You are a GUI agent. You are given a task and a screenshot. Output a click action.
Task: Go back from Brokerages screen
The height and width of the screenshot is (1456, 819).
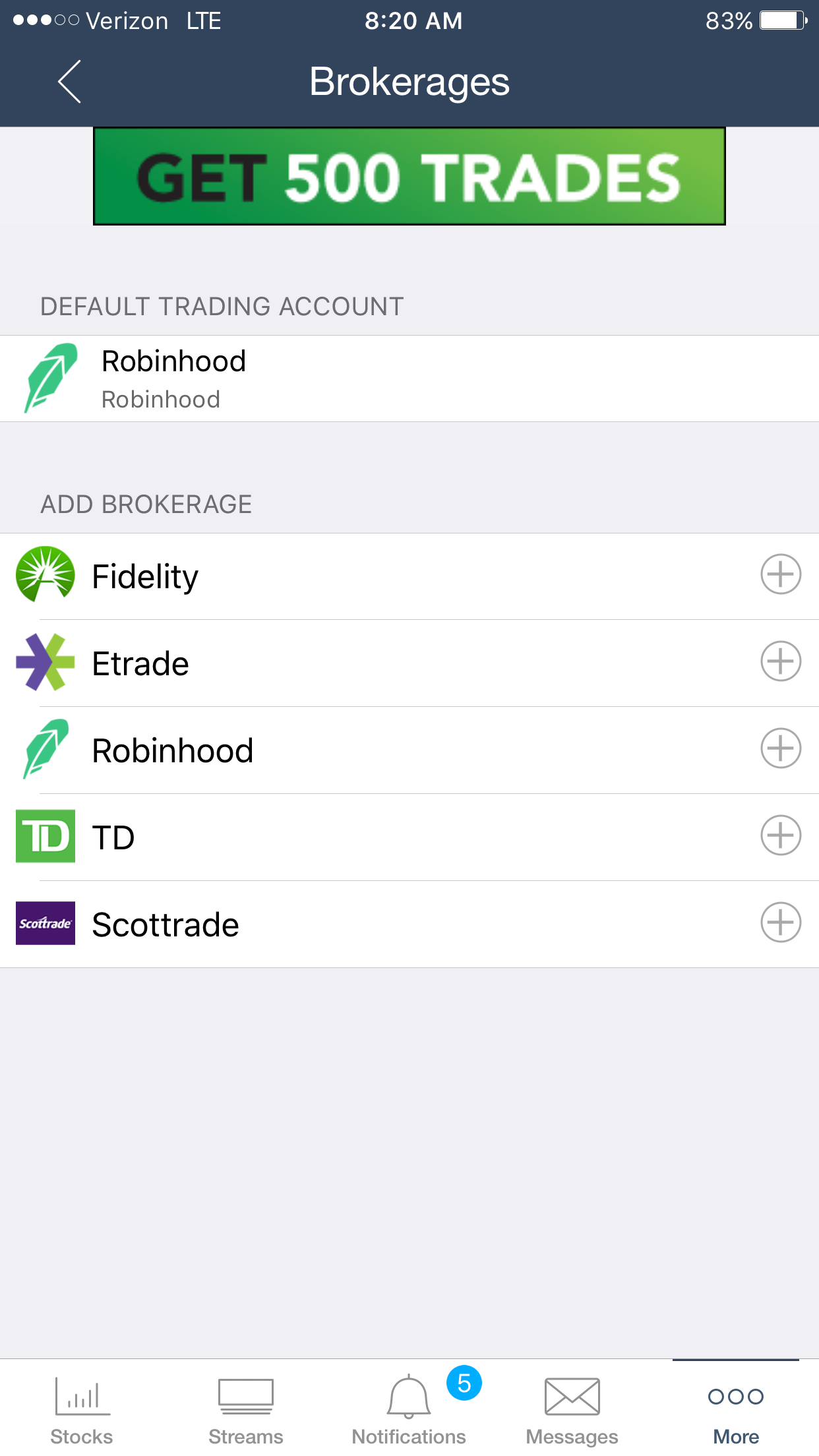click(x=69, y=82)
